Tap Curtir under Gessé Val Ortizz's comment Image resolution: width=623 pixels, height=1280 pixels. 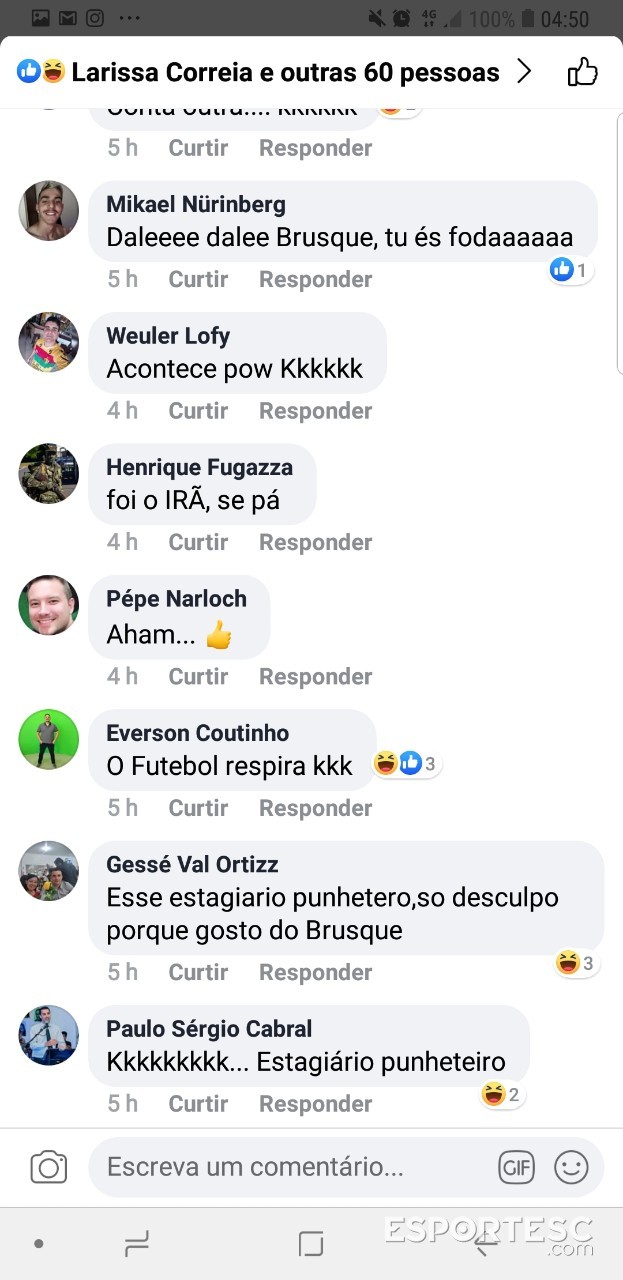pyautogui.click(x=198, y=972)
